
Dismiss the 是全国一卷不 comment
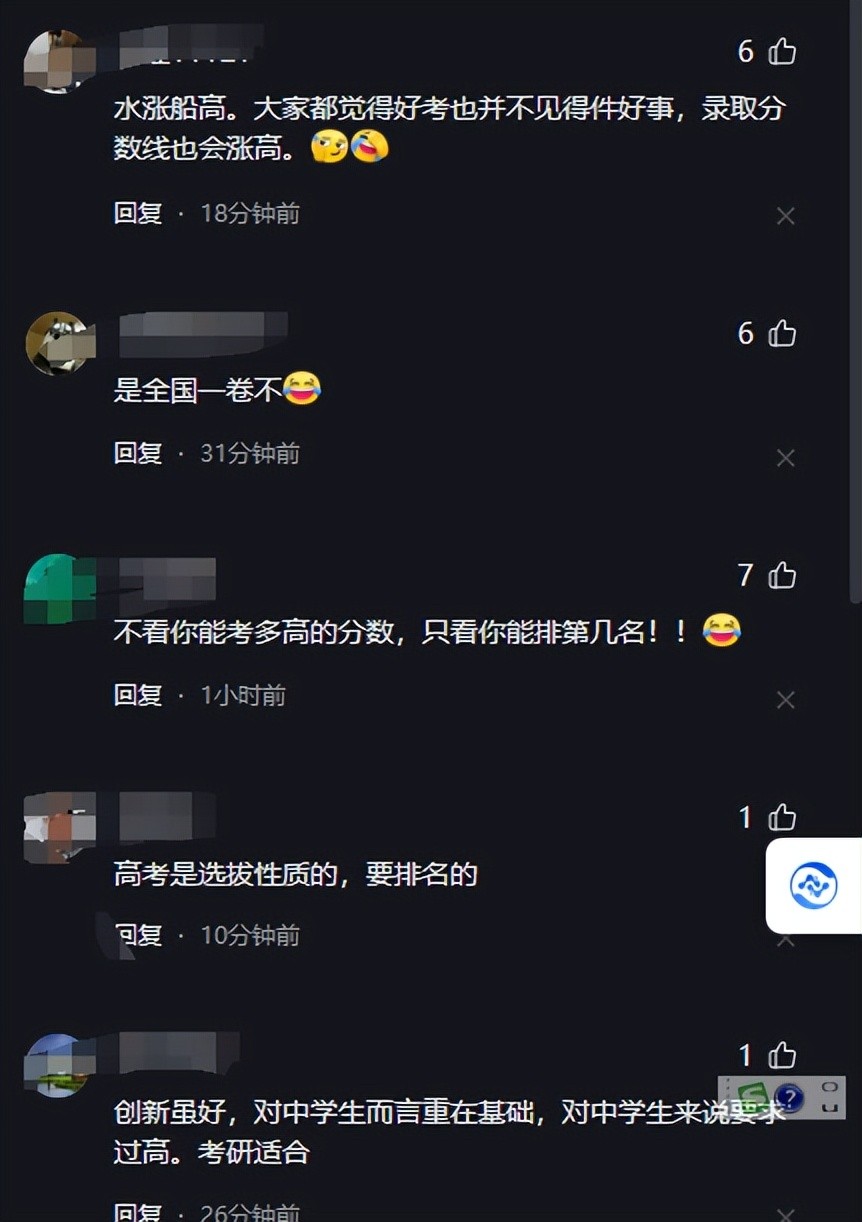[x=786, y=457]
